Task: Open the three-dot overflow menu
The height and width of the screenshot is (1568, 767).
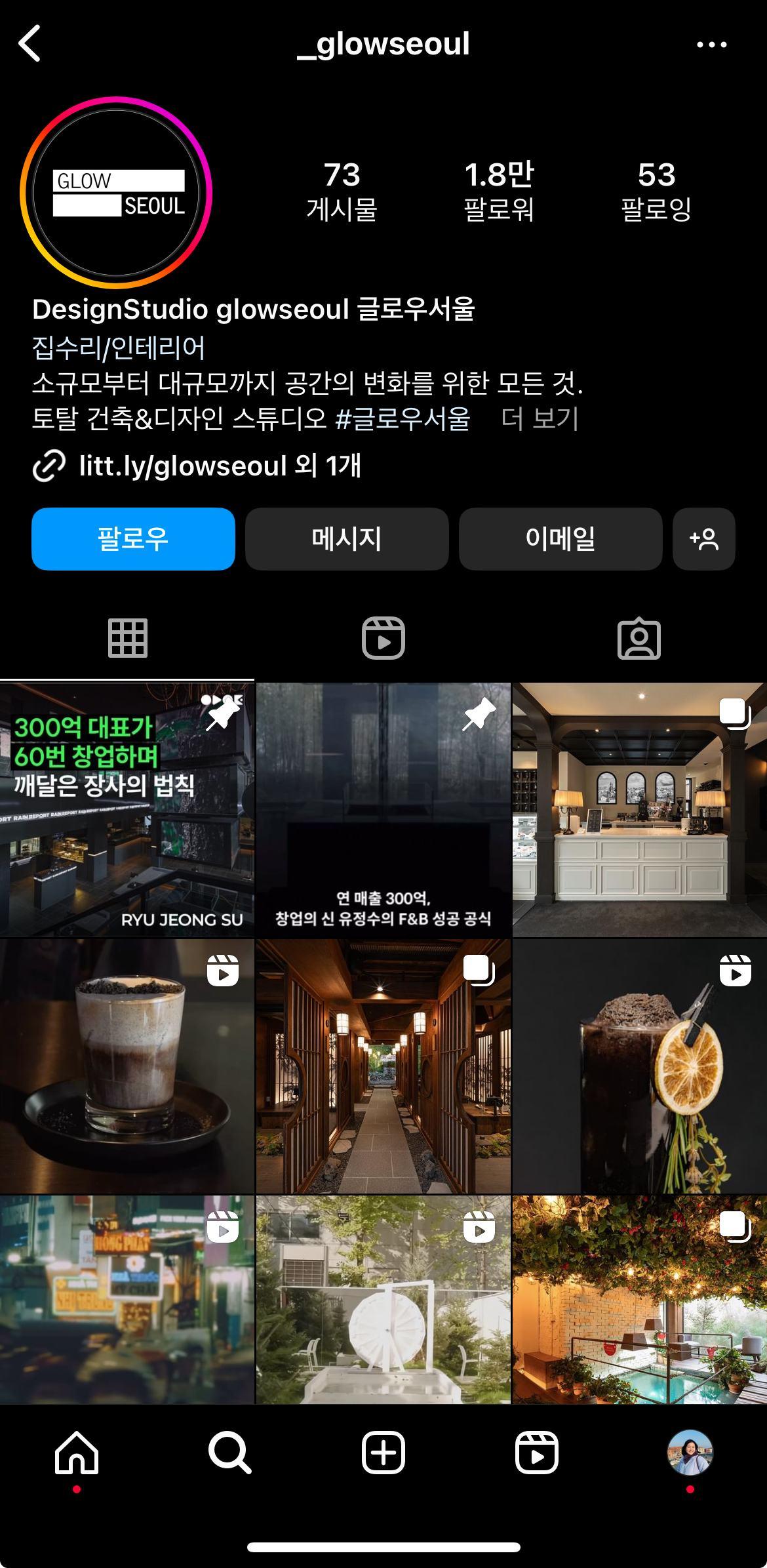Action: (711, 45)
